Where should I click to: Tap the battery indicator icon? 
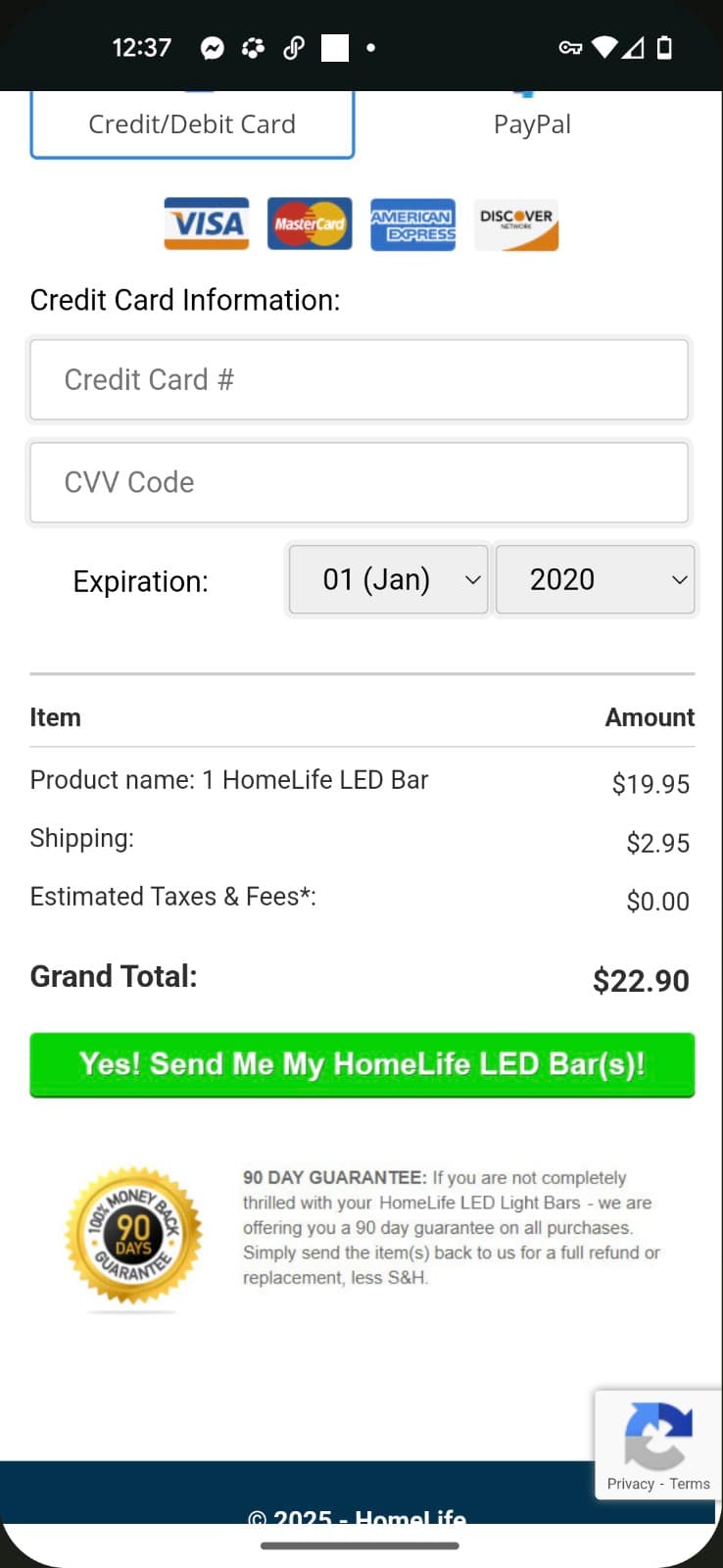pyautogui.click(x=665, y=46)
